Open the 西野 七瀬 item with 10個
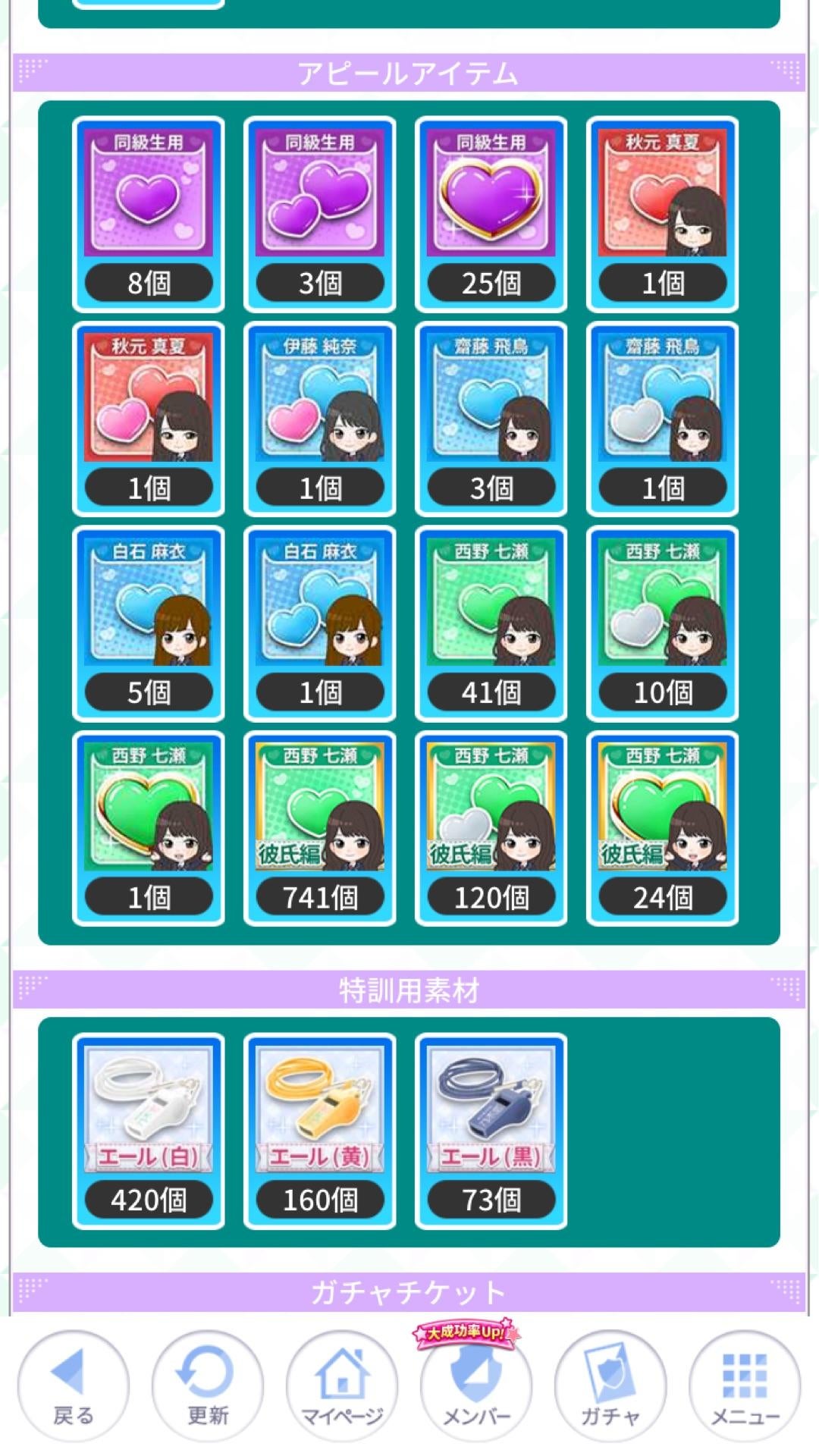The width and height of the screenshot is (819, 1456). pyautogui.click(x=663, y=623)
